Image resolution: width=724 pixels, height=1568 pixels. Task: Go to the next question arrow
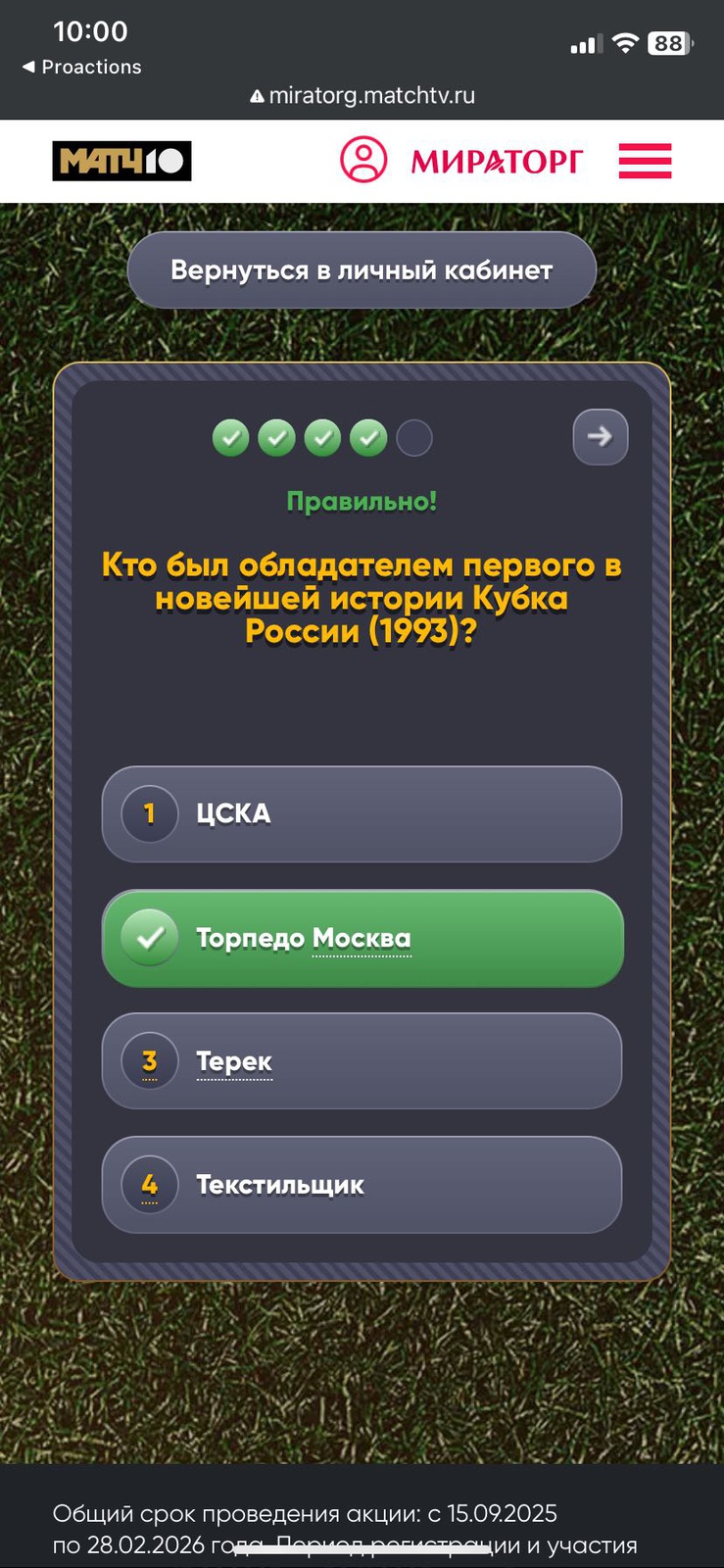(600, 436)
